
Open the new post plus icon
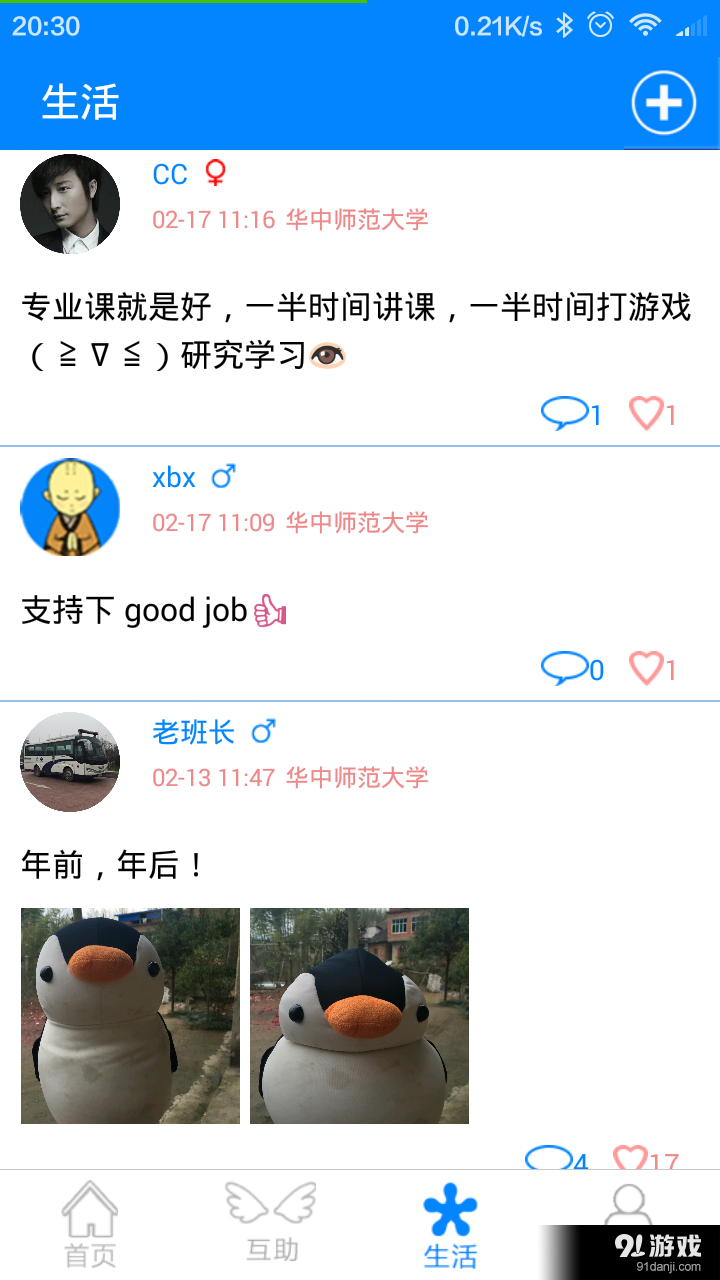pyautogui.click(x=663, y=102)
